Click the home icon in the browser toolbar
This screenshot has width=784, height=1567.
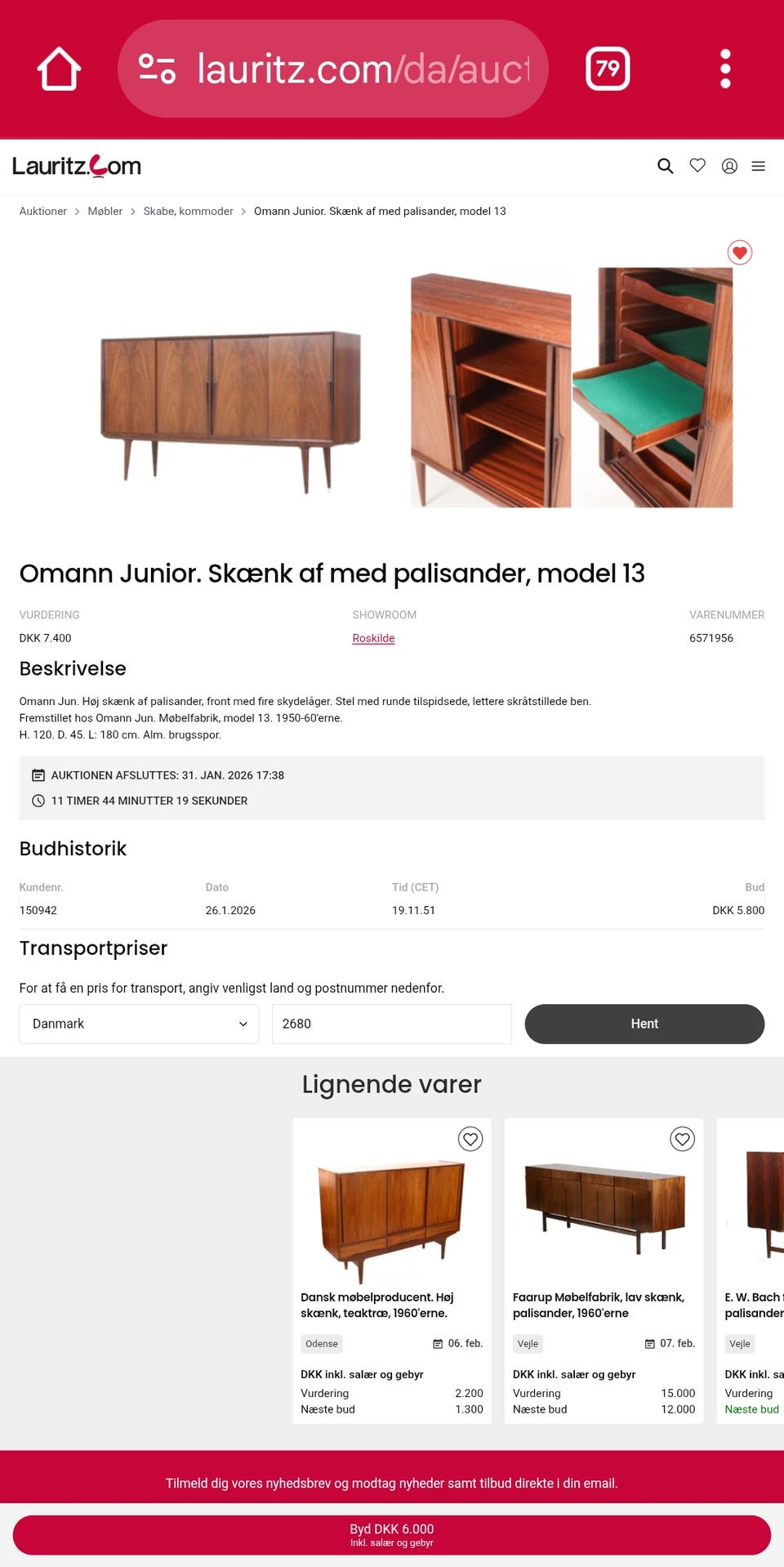coord(59,69)
